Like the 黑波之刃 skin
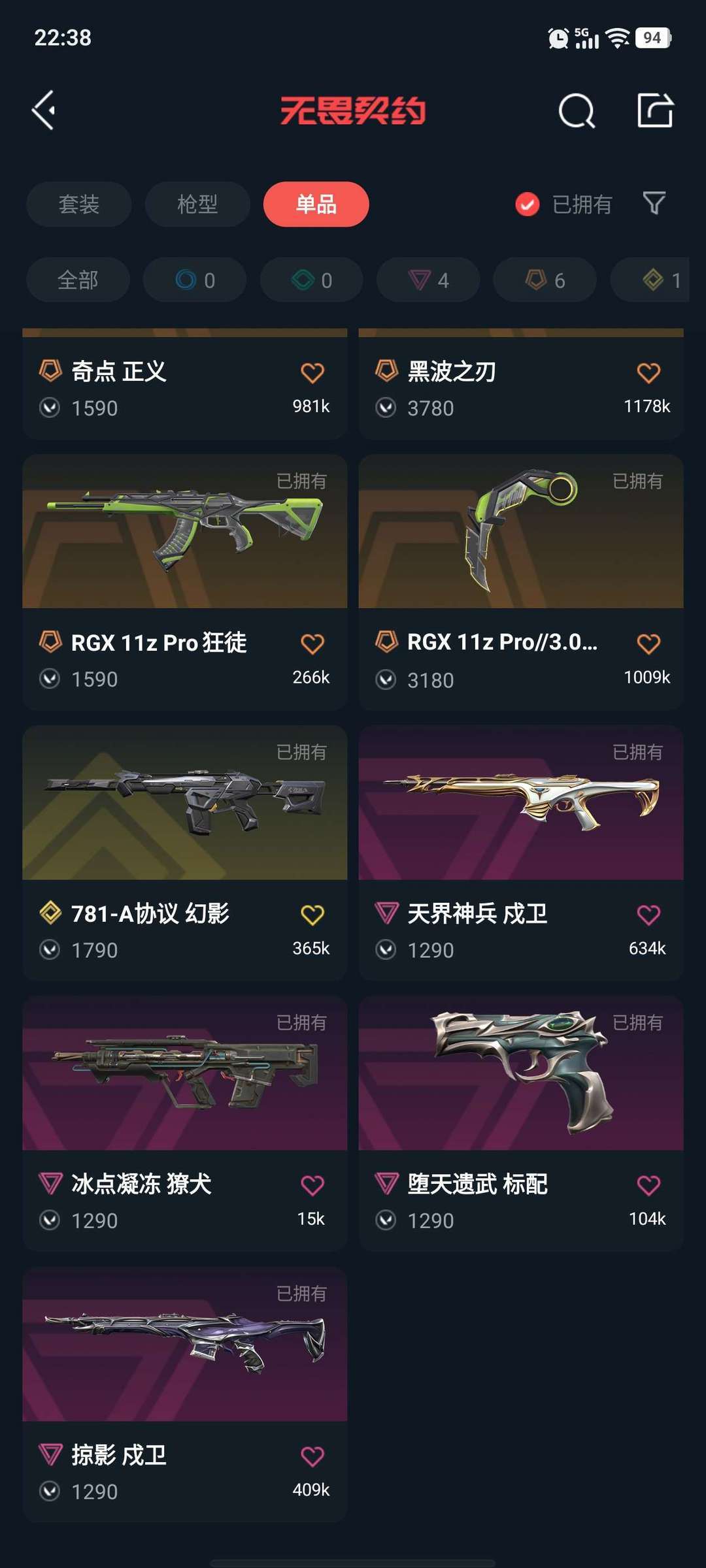 tap(648, 373)
